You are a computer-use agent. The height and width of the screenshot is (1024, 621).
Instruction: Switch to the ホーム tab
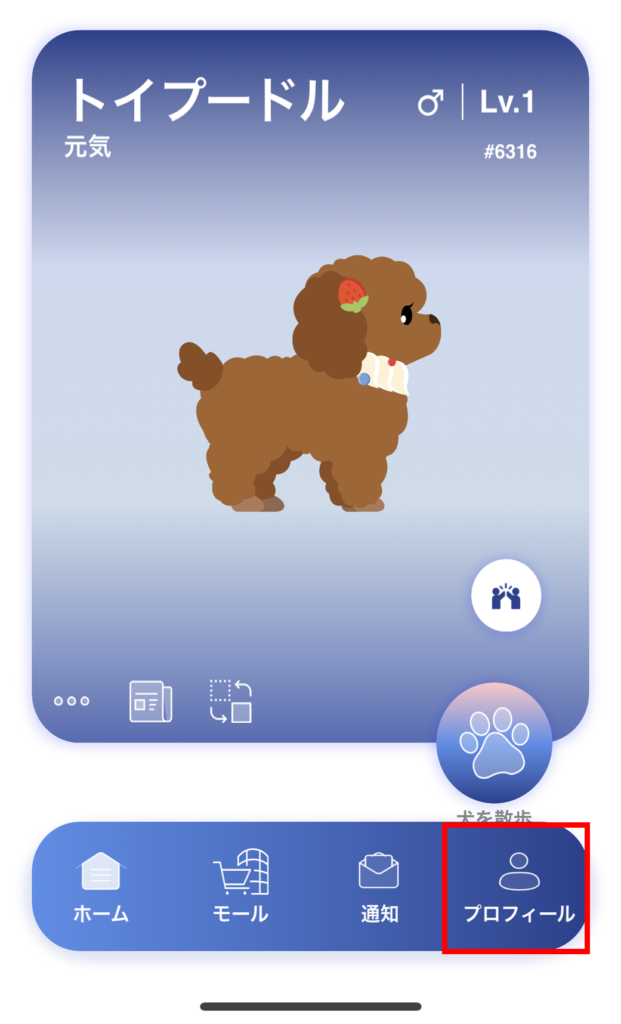pyautogui.click(x=100, y=886)
